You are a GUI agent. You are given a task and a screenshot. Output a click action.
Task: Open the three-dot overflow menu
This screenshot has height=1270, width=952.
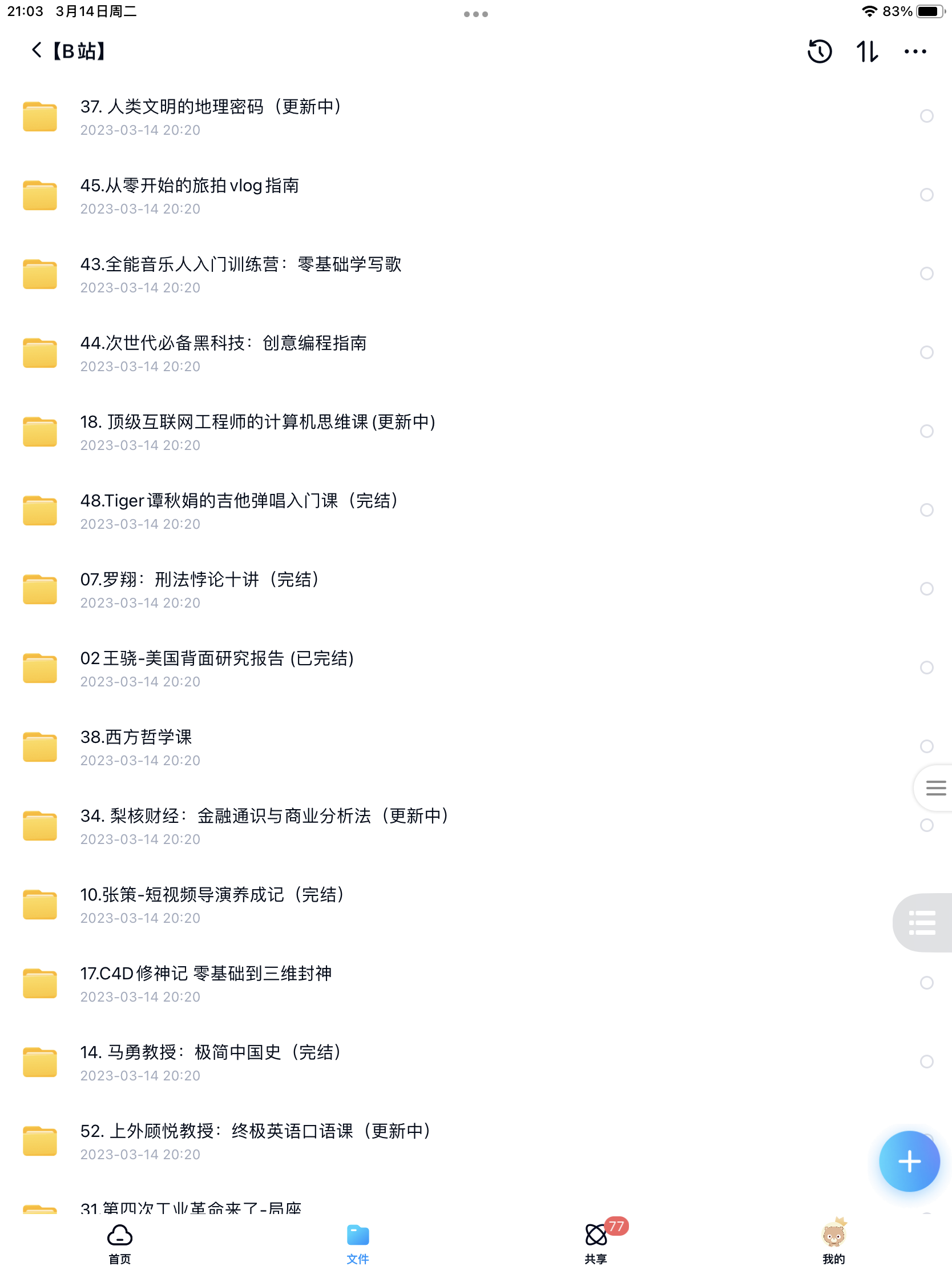point(915,51)
